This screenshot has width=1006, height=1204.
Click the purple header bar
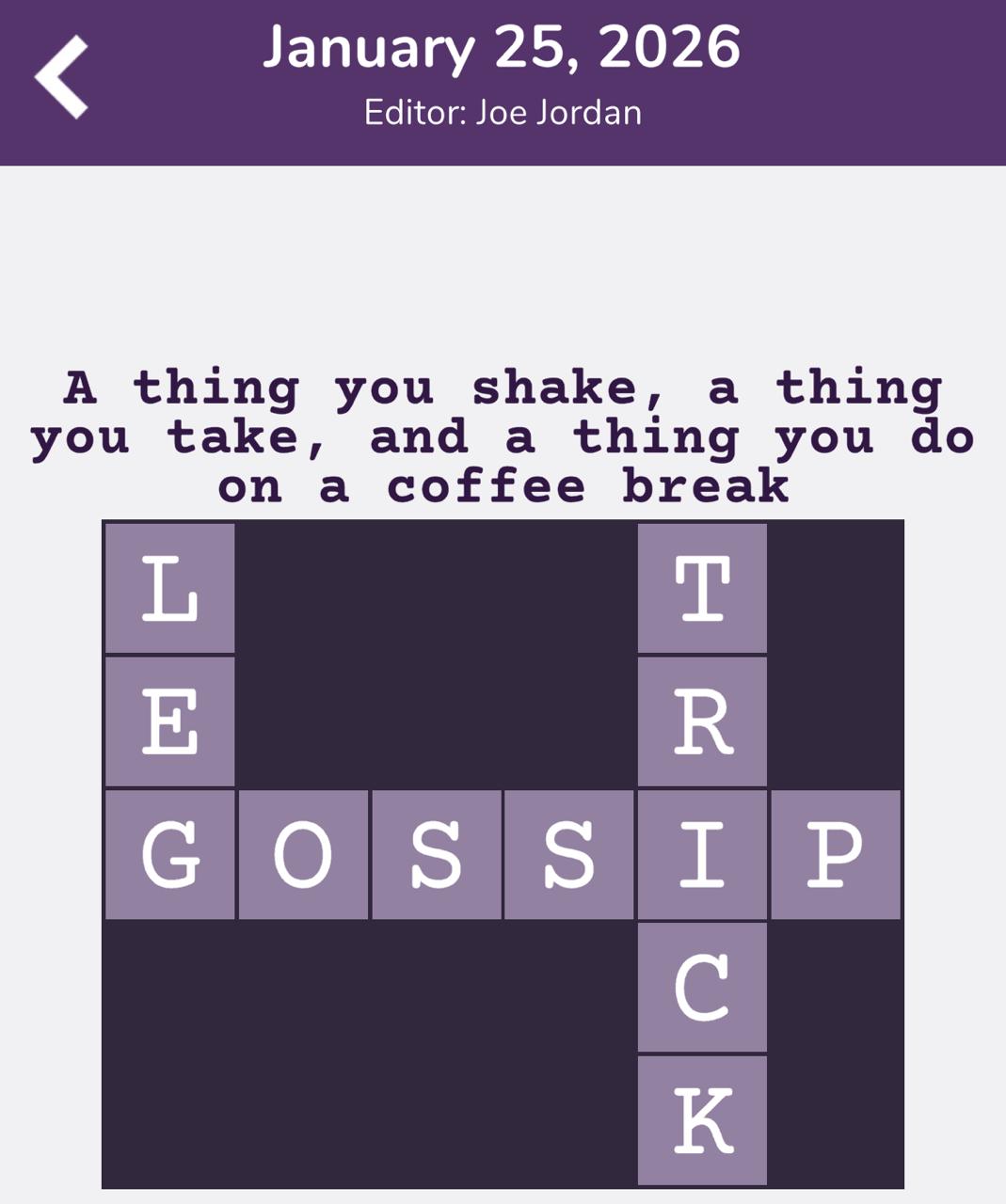click(503, 83)
